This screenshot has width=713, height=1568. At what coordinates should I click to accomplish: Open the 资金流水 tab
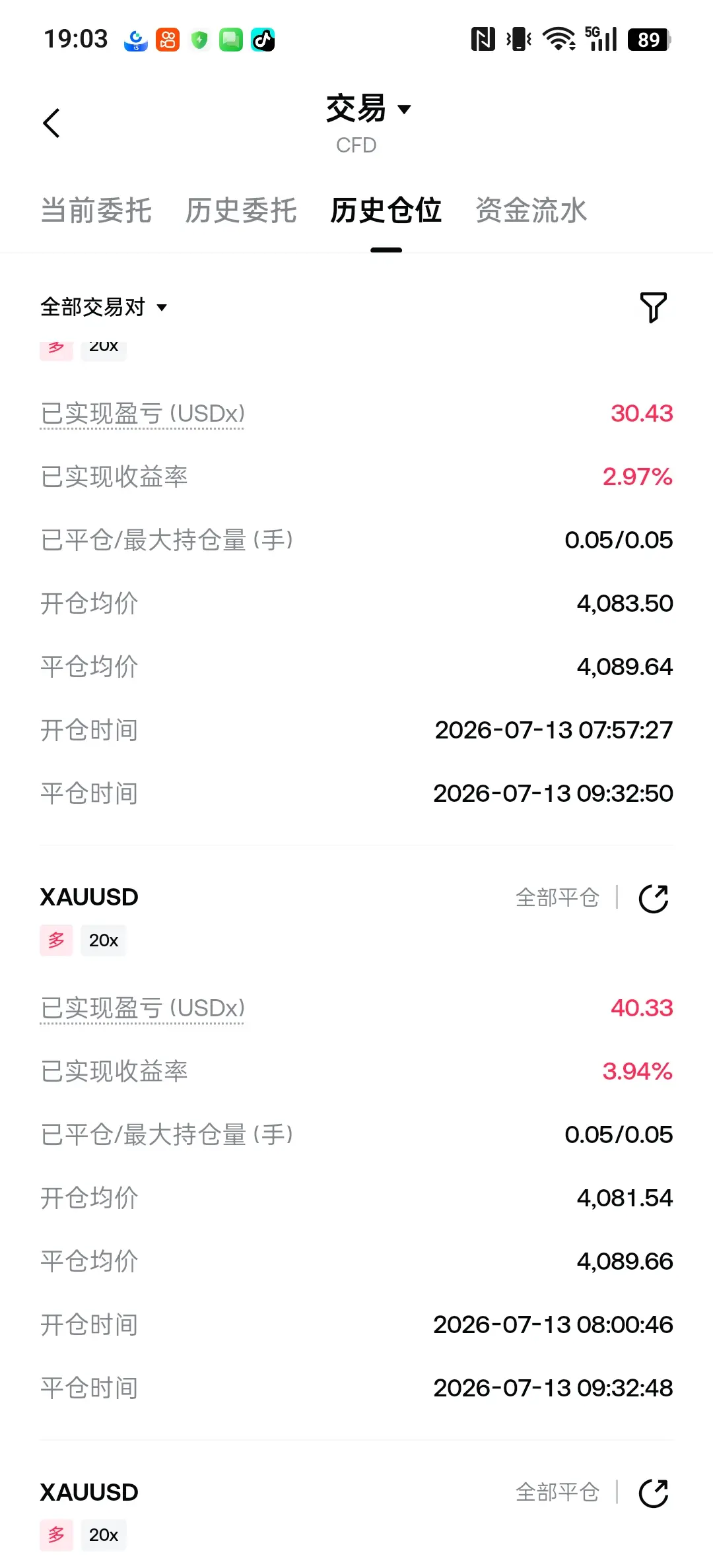click(x=531, y=211)
